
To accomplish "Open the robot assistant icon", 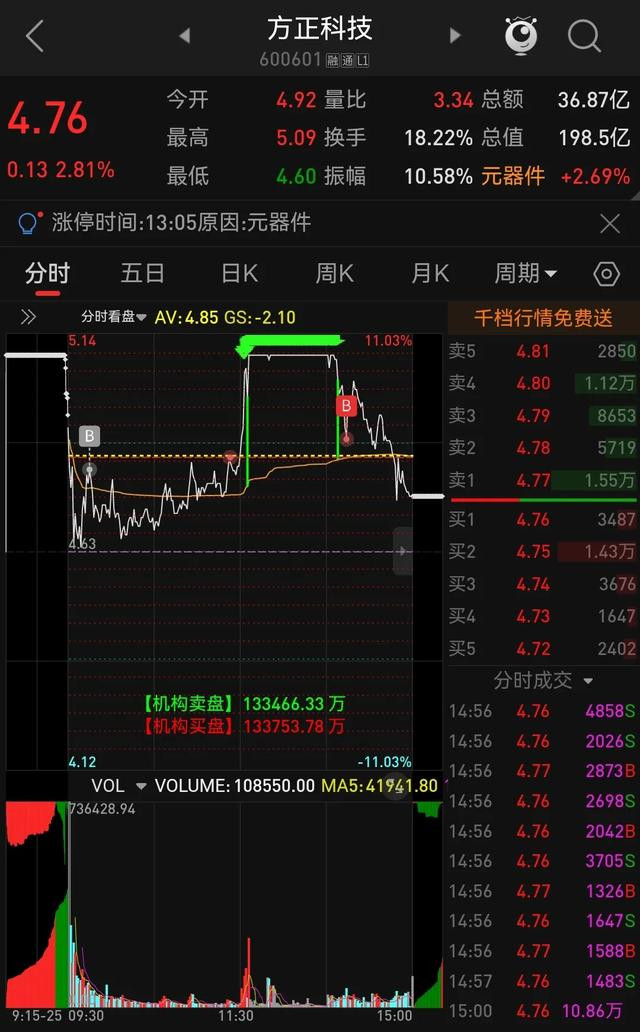I will pos(520,35).
